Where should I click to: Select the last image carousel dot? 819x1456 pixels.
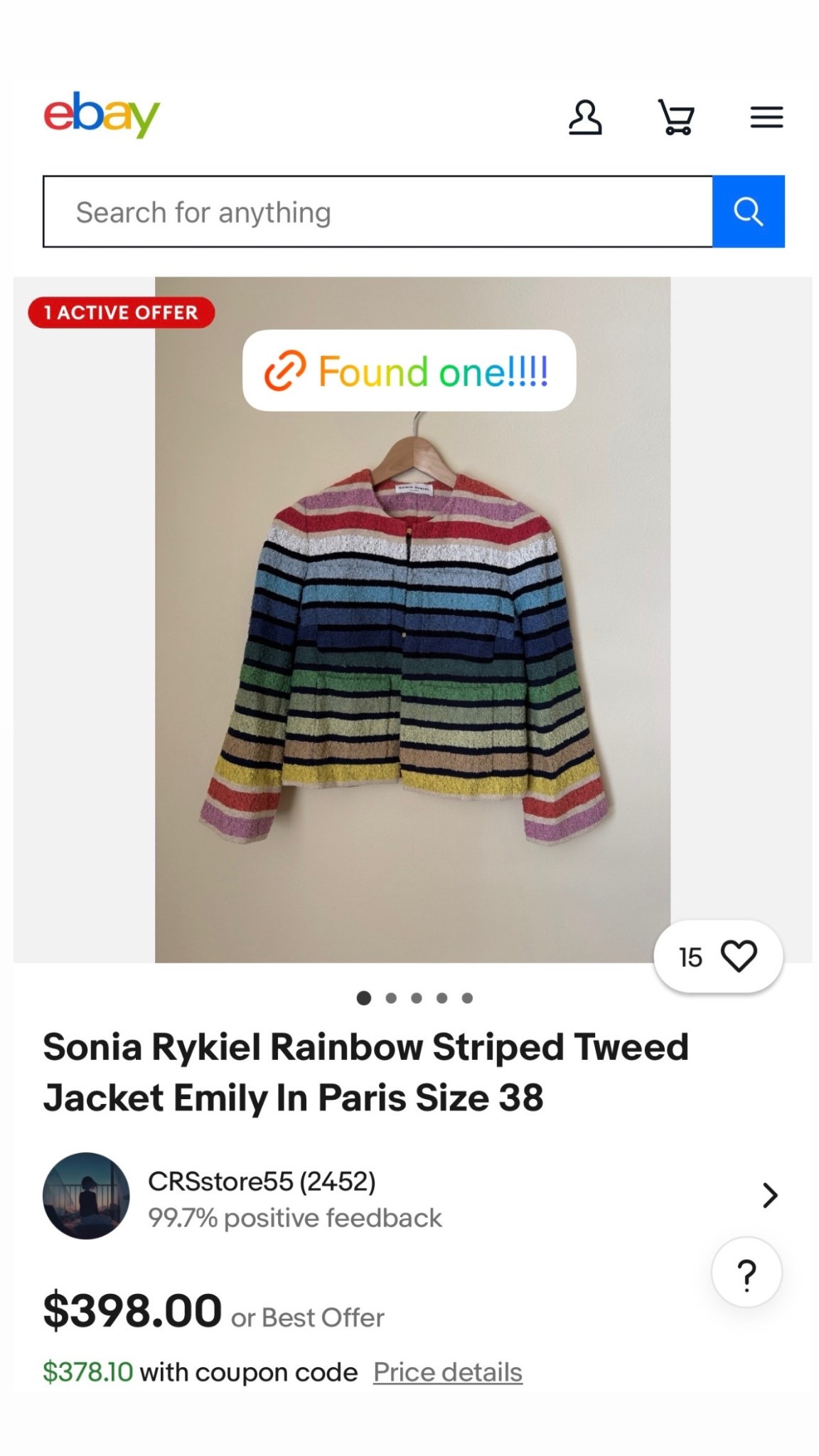click(x=467, y=997)
